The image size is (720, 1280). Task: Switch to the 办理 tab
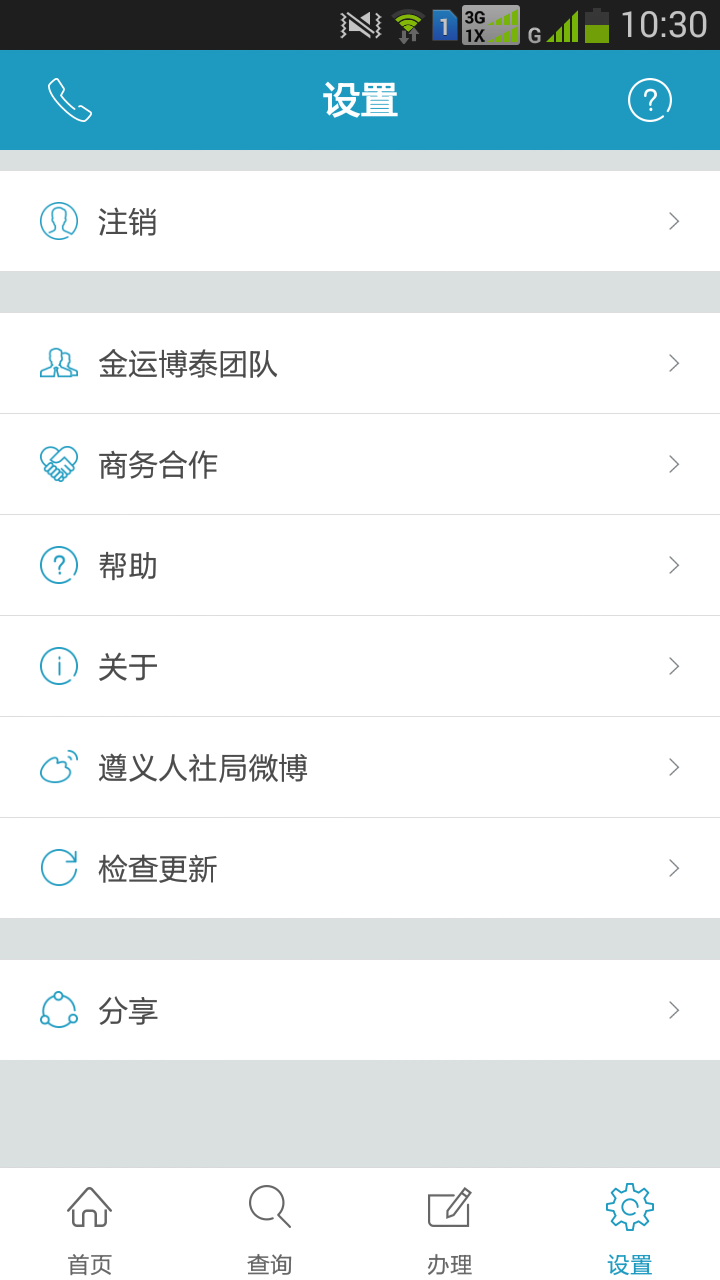click(450, 1228)
